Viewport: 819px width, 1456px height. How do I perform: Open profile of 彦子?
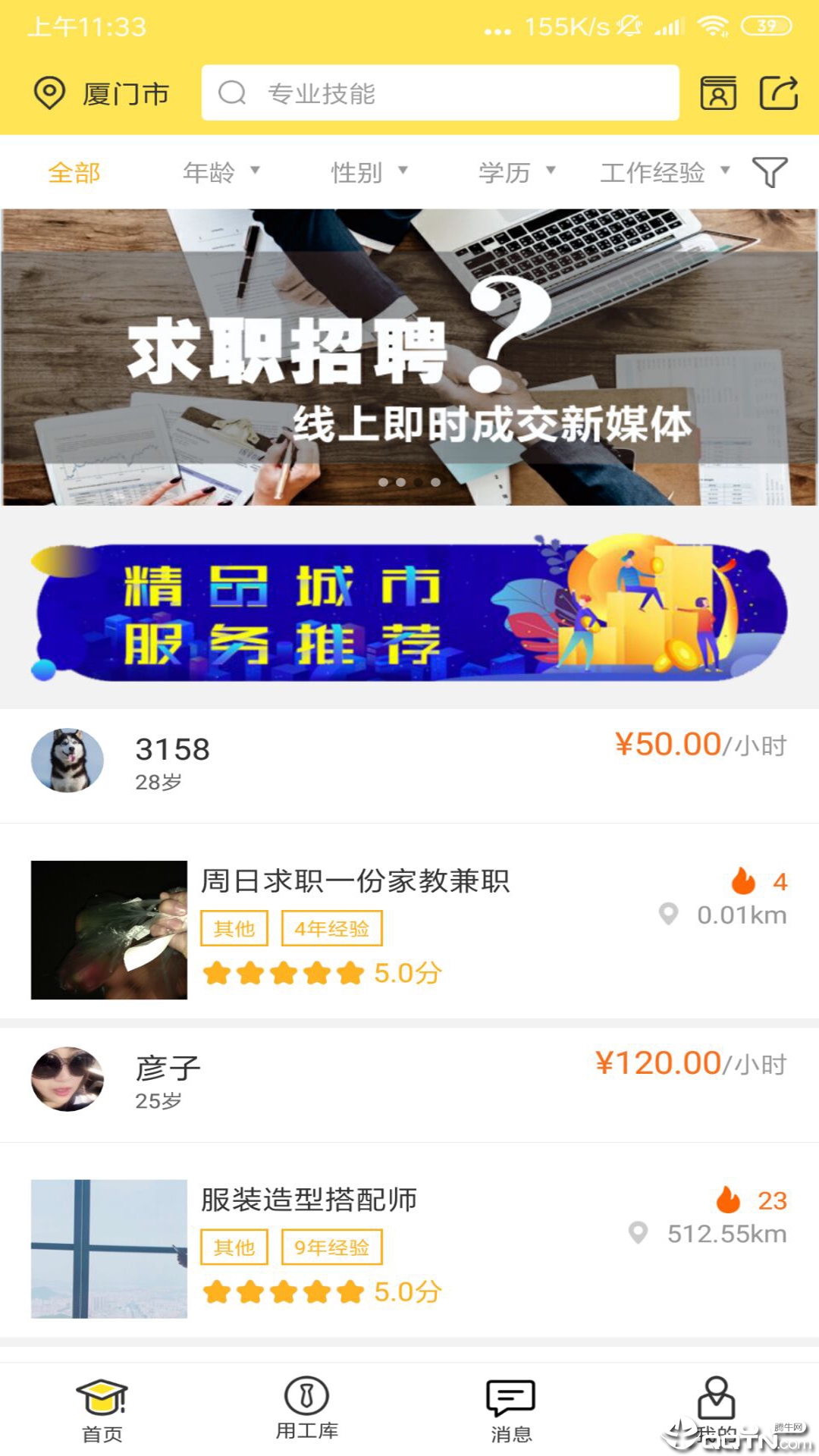pos(167,1081)
